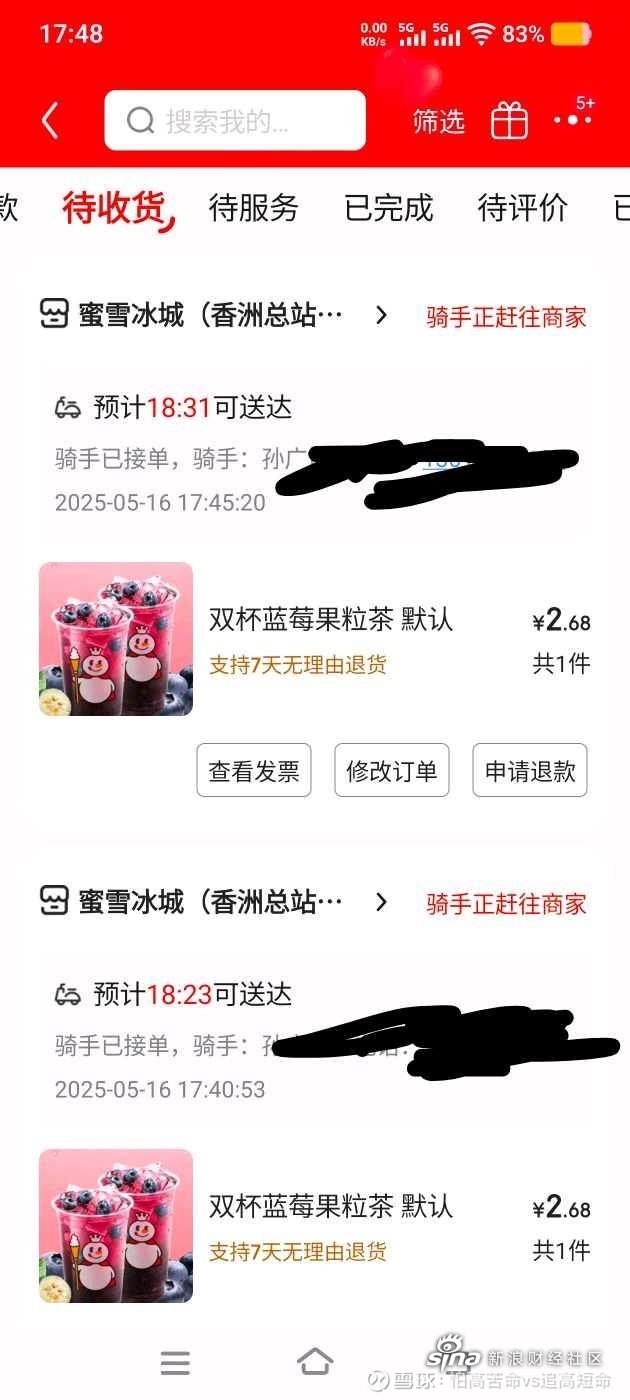
Task: Tap 查看发票 to view invoice
Action: (254, 771)
